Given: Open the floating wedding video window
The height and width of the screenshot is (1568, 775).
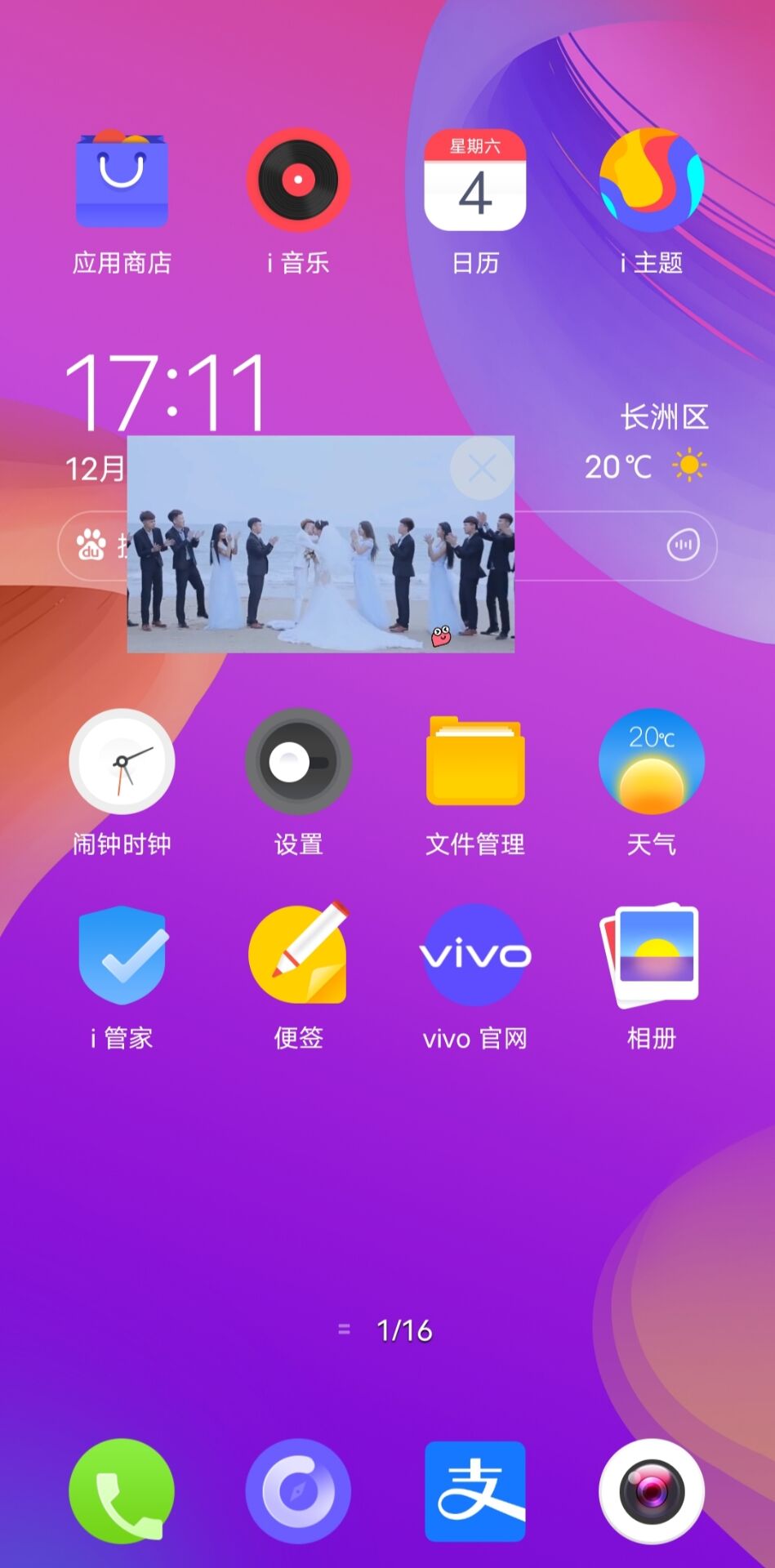Looking at the screenshot, I should coord(320,563).
